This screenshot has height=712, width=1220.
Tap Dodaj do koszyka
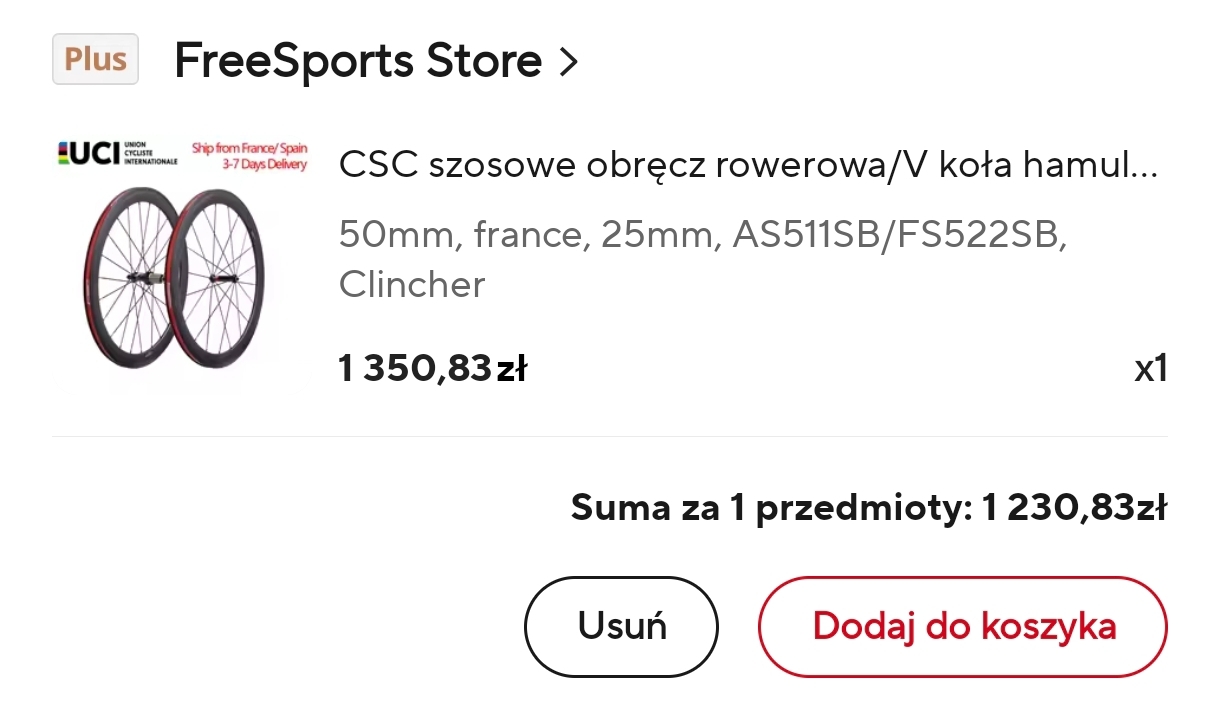963,627
